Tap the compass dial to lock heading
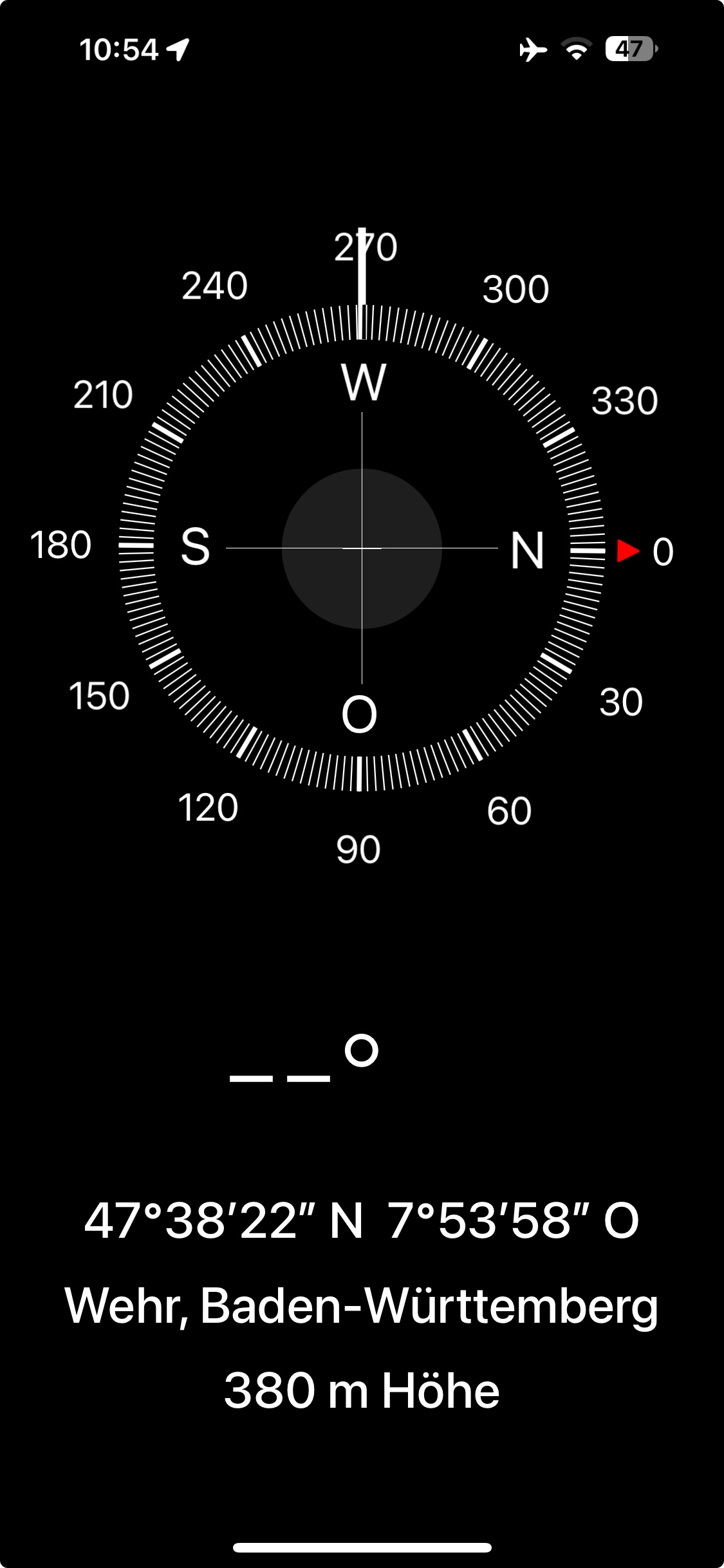This screenshot has height=1568, width=724. (362, 548)
